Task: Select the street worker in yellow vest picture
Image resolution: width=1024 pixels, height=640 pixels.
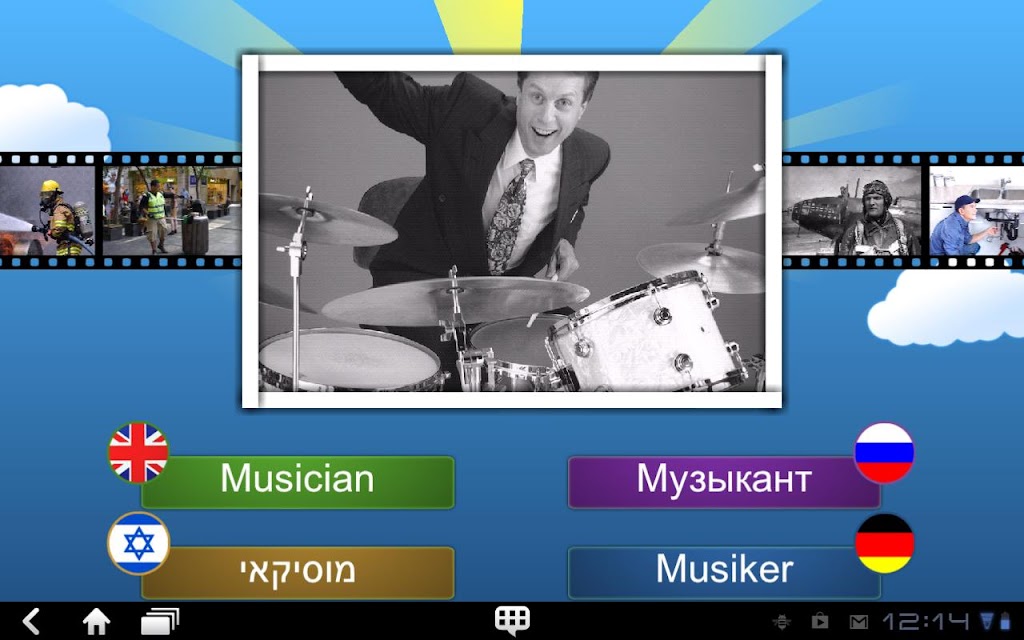Action: (x=172, y=210)
